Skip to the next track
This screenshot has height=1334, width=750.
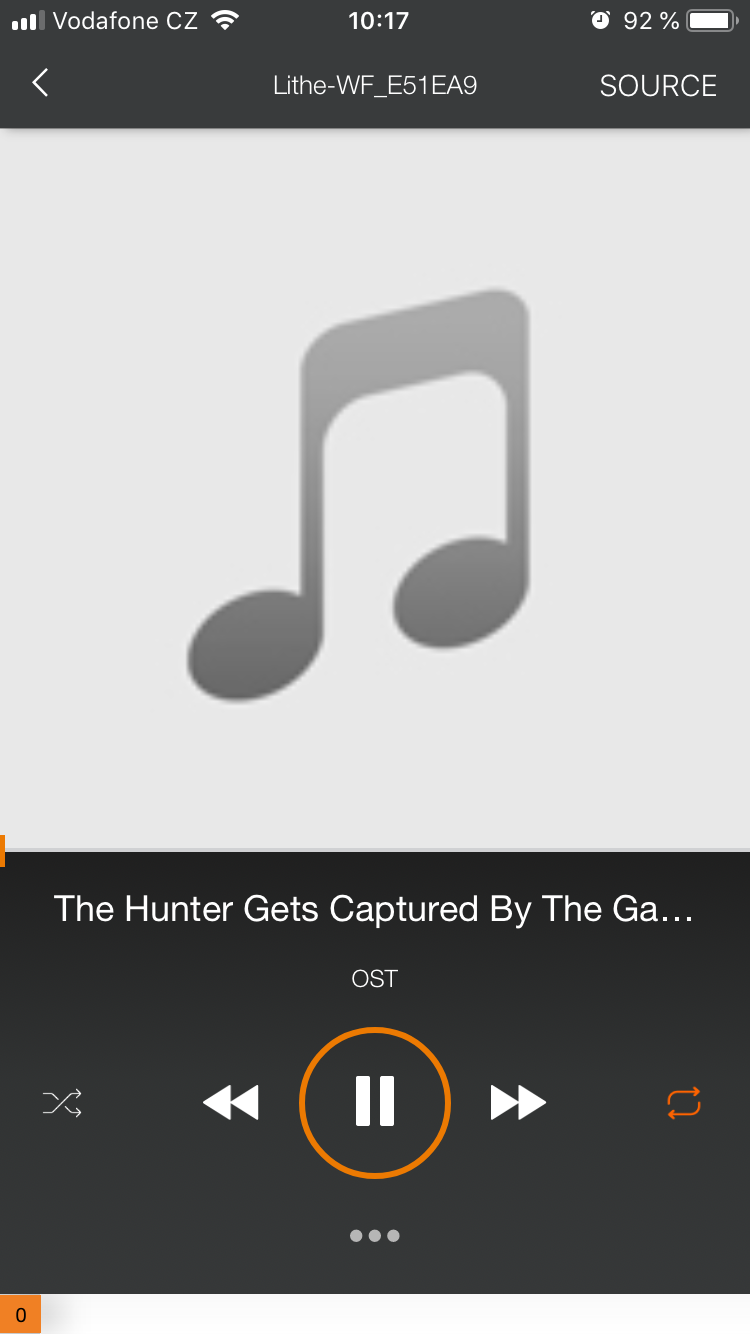[x=518, y=1103]
